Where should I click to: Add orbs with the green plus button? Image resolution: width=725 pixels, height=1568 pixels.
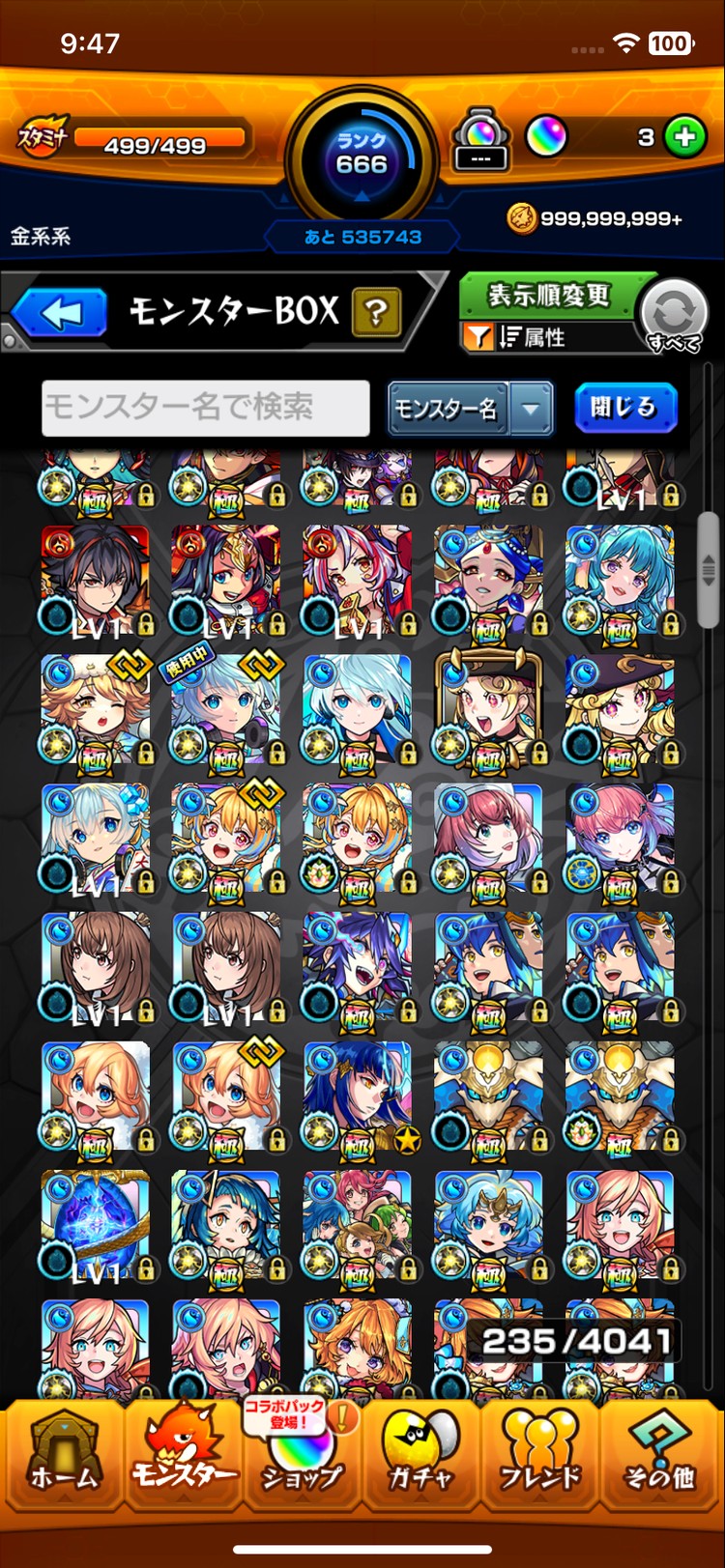tap(685, 137)
